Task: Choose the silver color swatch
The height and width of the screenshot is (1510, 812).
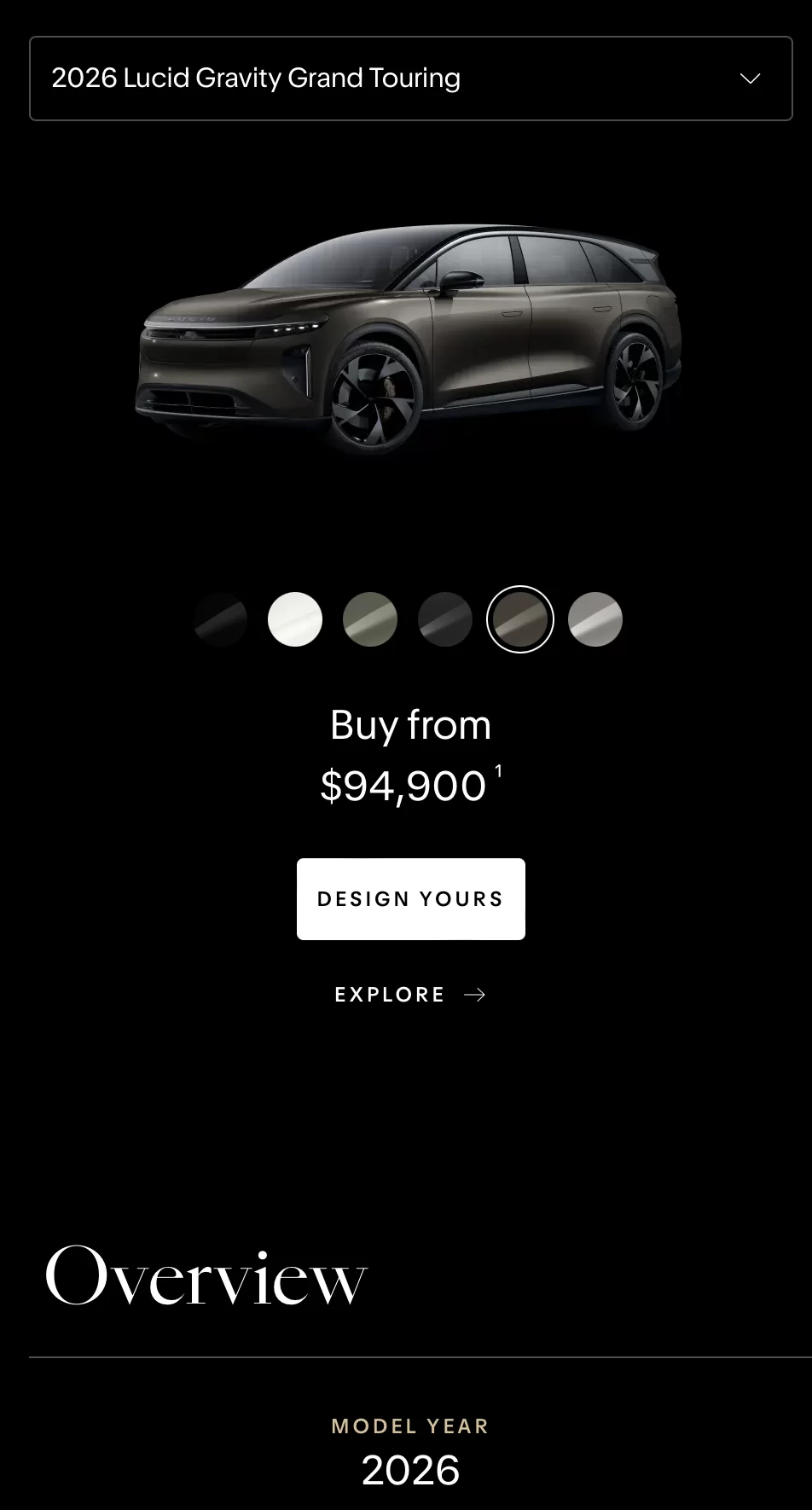Action: tap(595, 619)
